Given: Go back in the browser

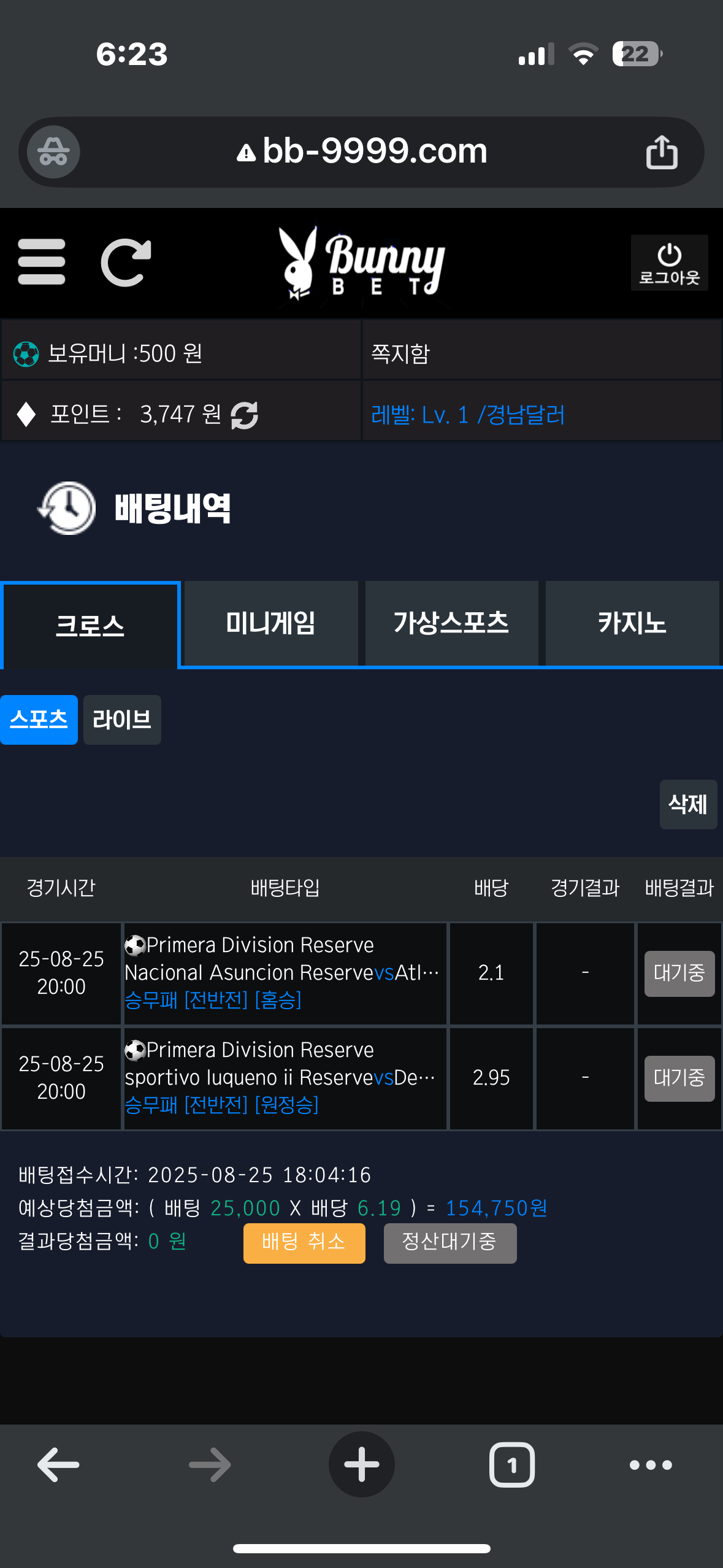Looking at the screenshot, I should coord(58,1464).
